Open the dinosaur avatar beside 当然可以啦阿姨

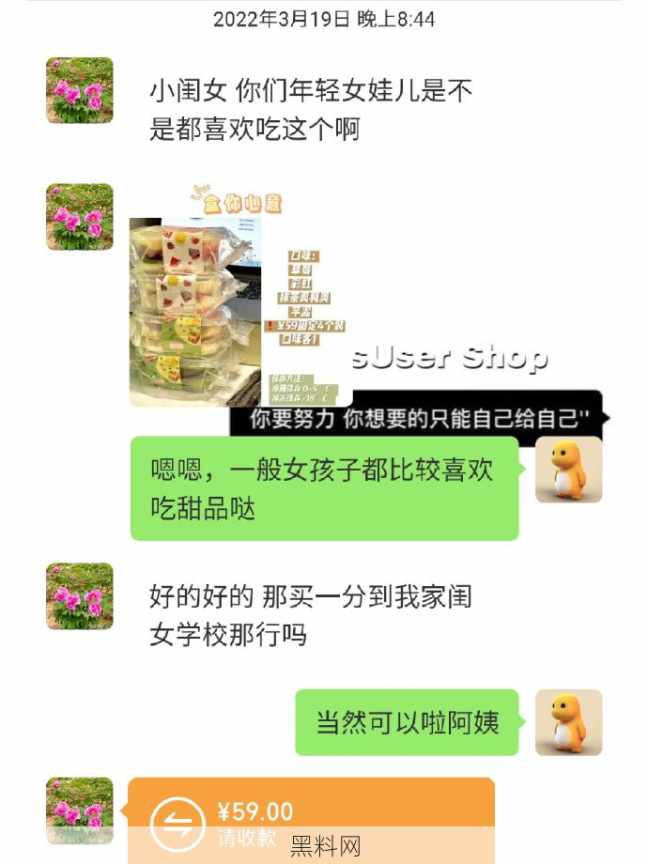pos(568,722)
